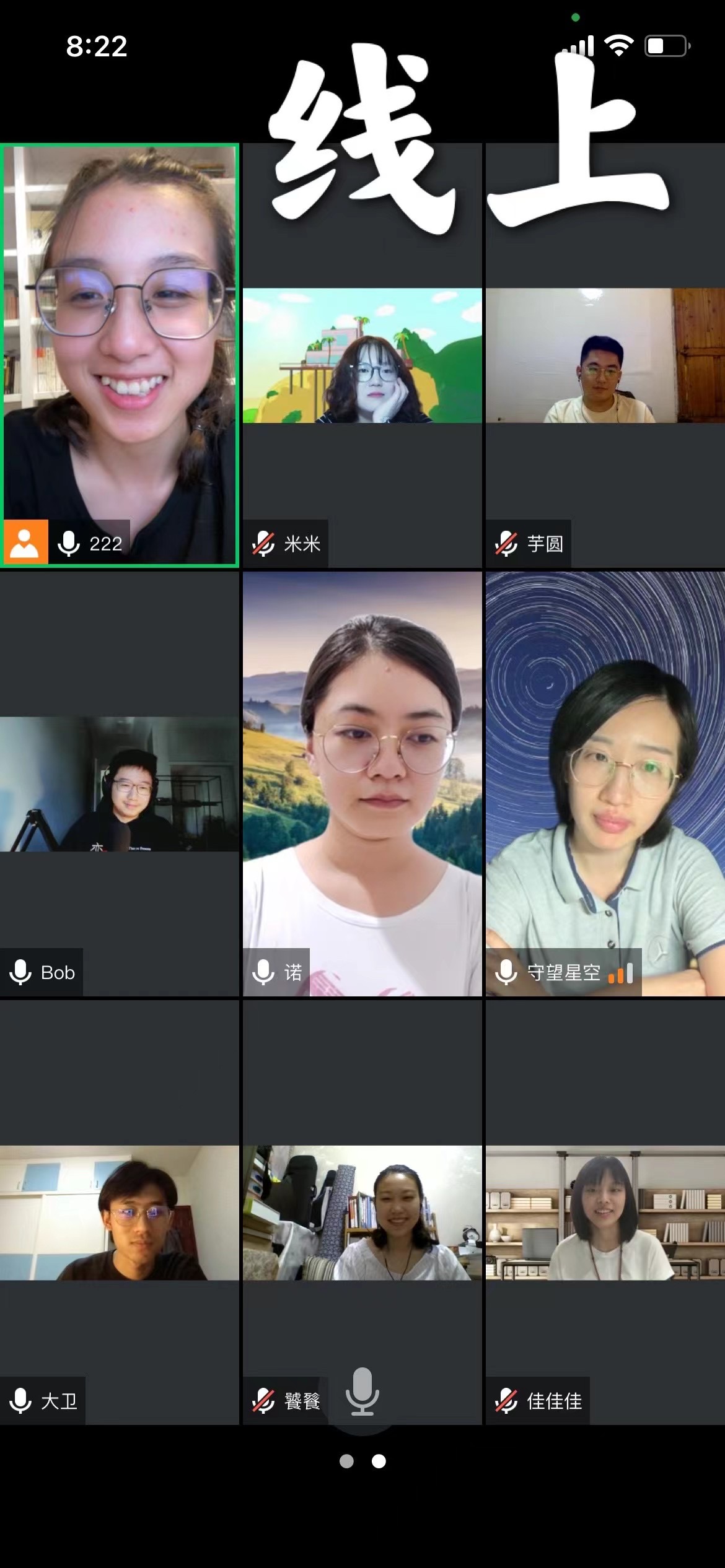Select the video tile of 诺
725x1568 pixels.
point(362,784)
